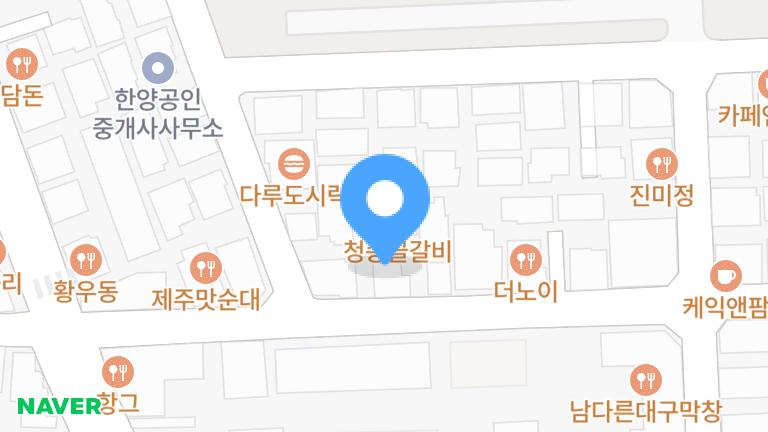Tap the 남다른대구막창 restaurant marker

tap(646, 380)
